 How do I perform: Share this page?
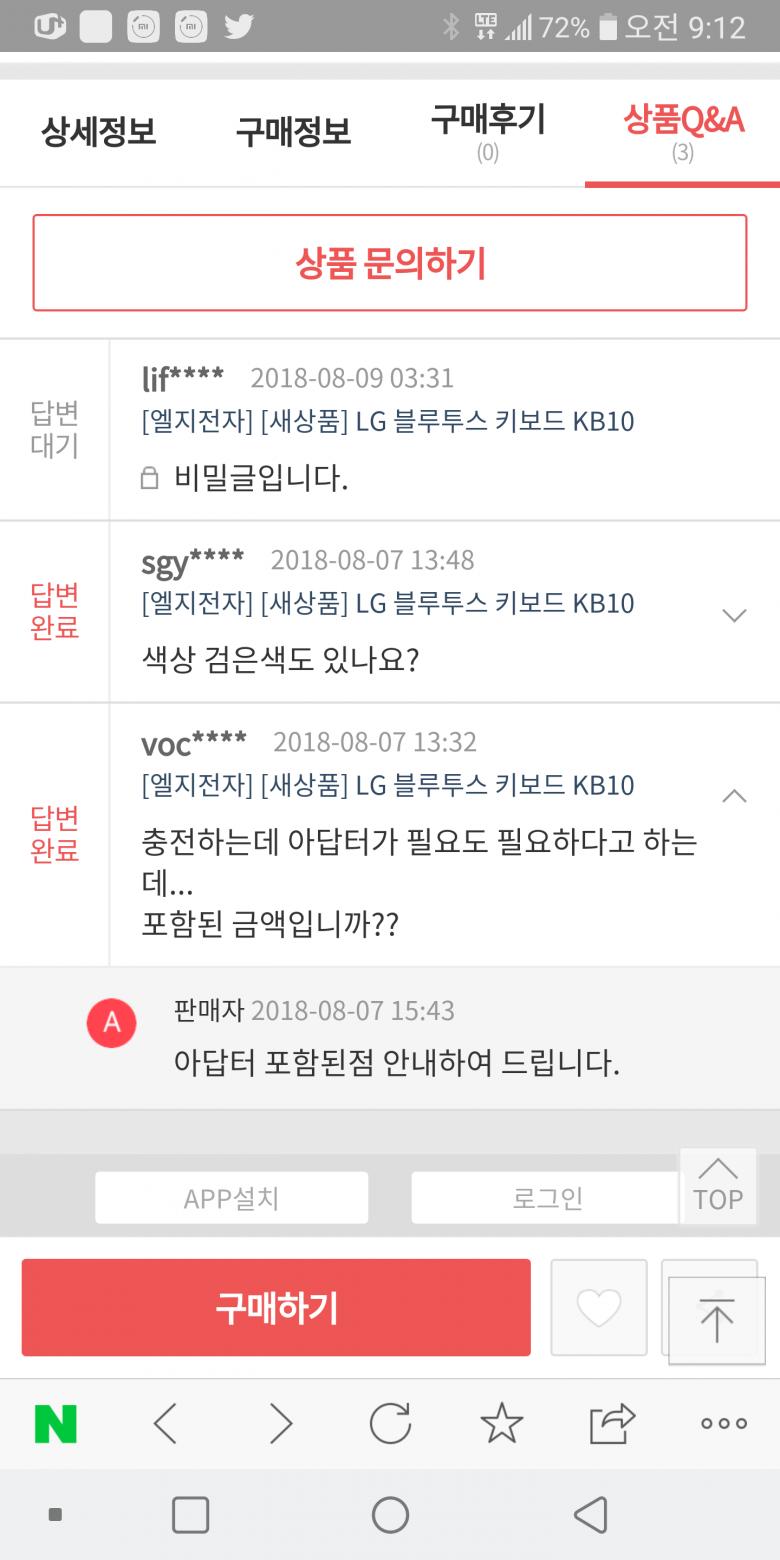[612, 1424]
